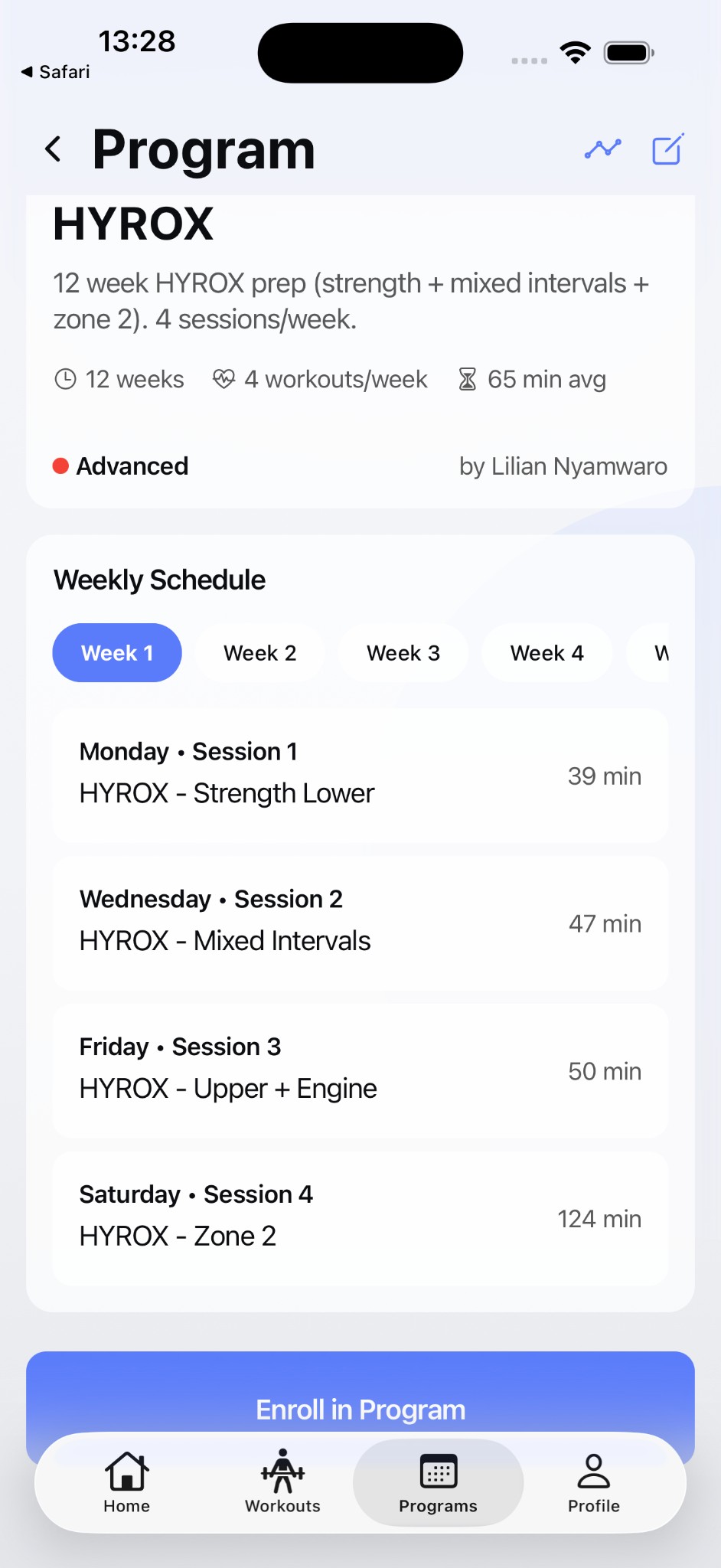Viewport: 721px width, 1568px height.
Task: Select the Week 3 schedule tab
Action: [403, 652]
